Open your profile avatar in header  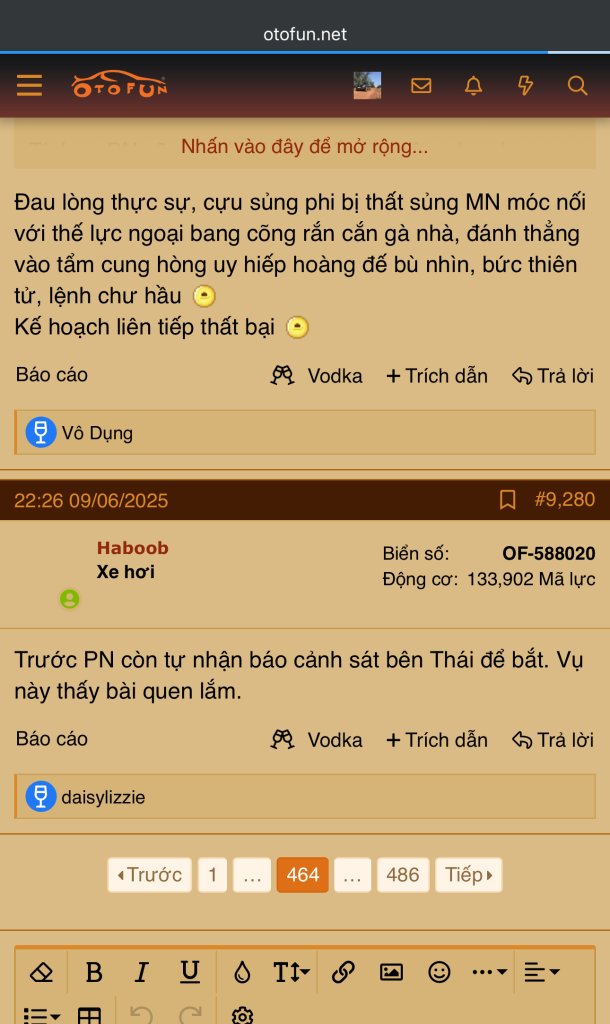tap(367, 86)
